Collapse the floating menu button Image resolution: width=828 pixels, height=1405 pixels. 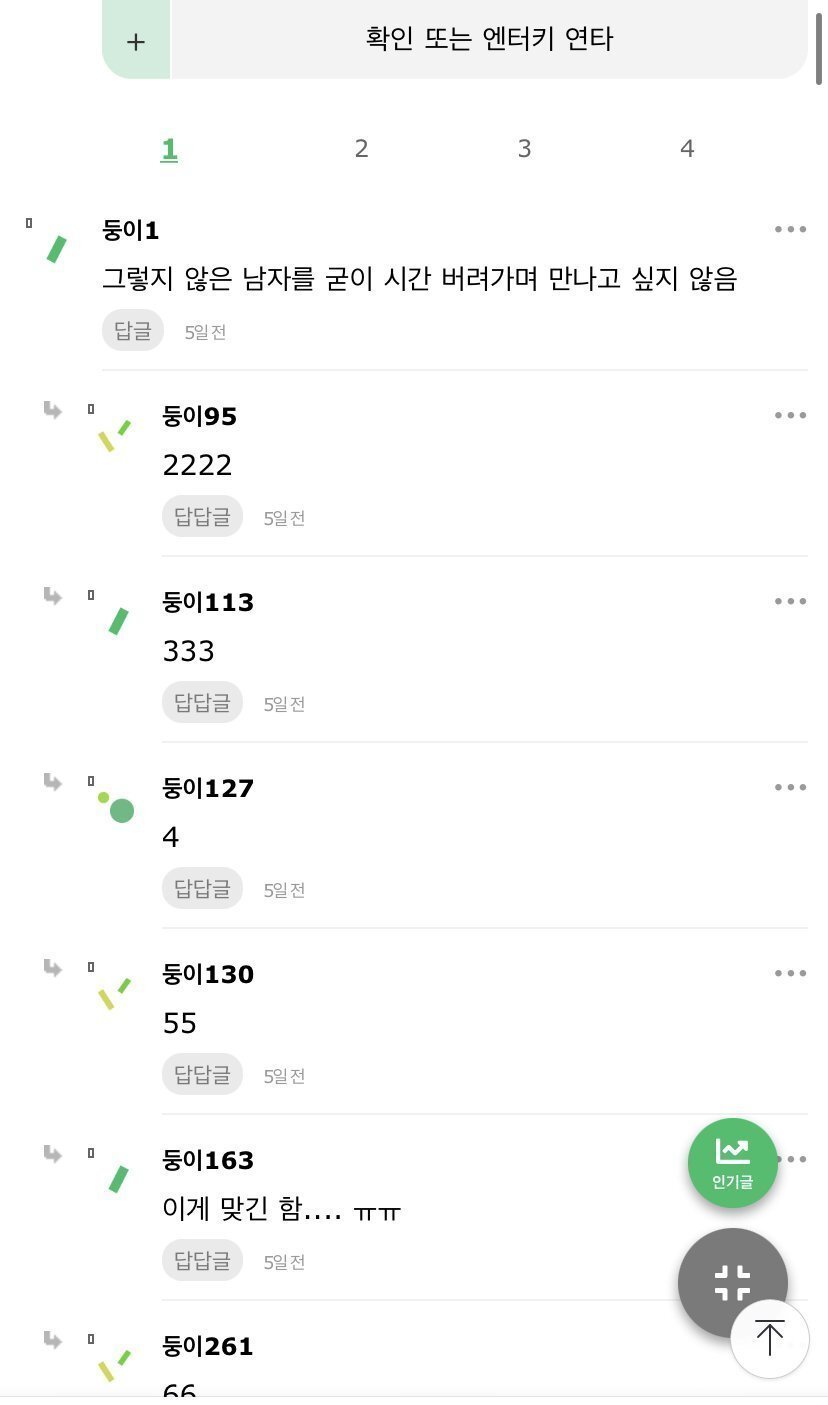click(732, 1283)
